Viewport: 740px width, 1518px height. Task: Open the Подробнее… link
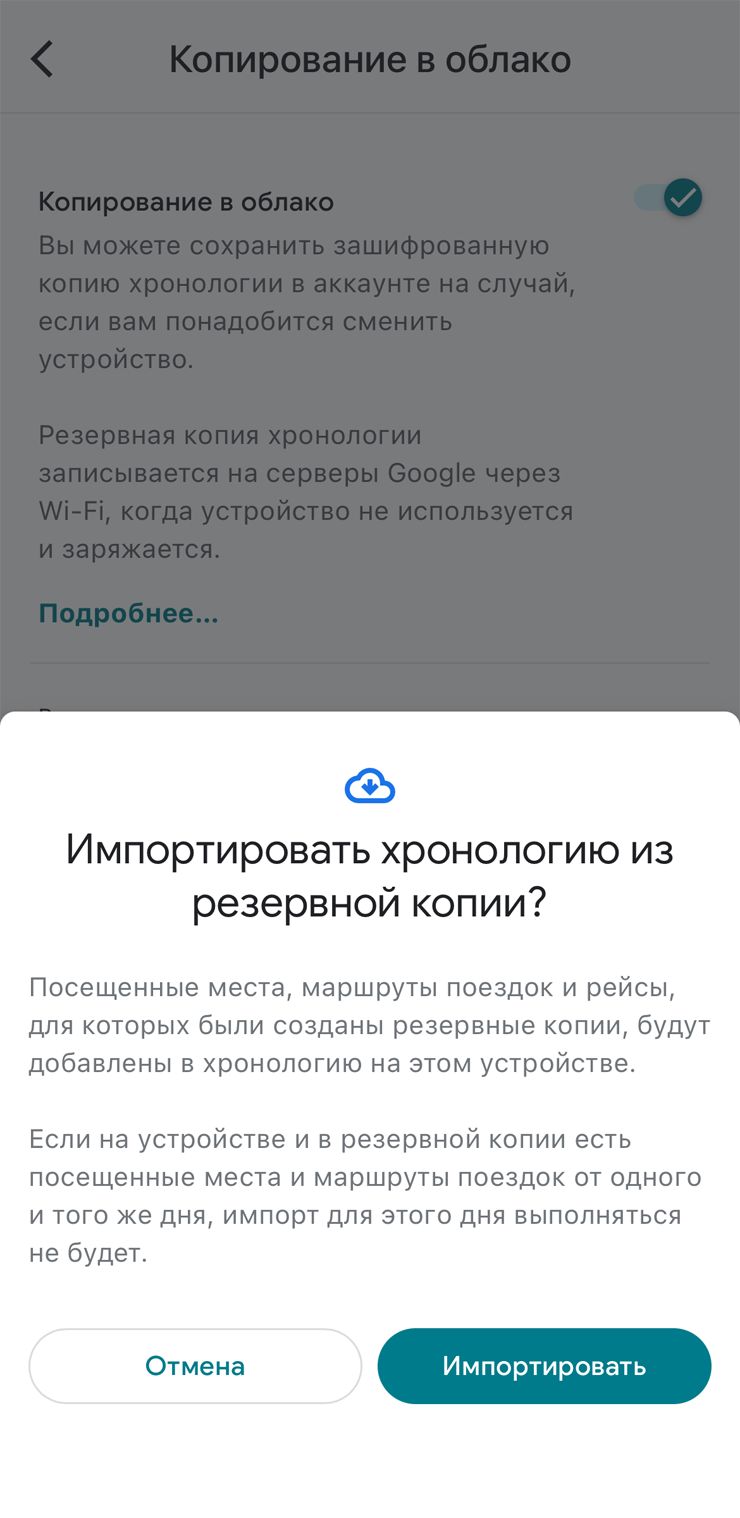[x=128, y=613]
